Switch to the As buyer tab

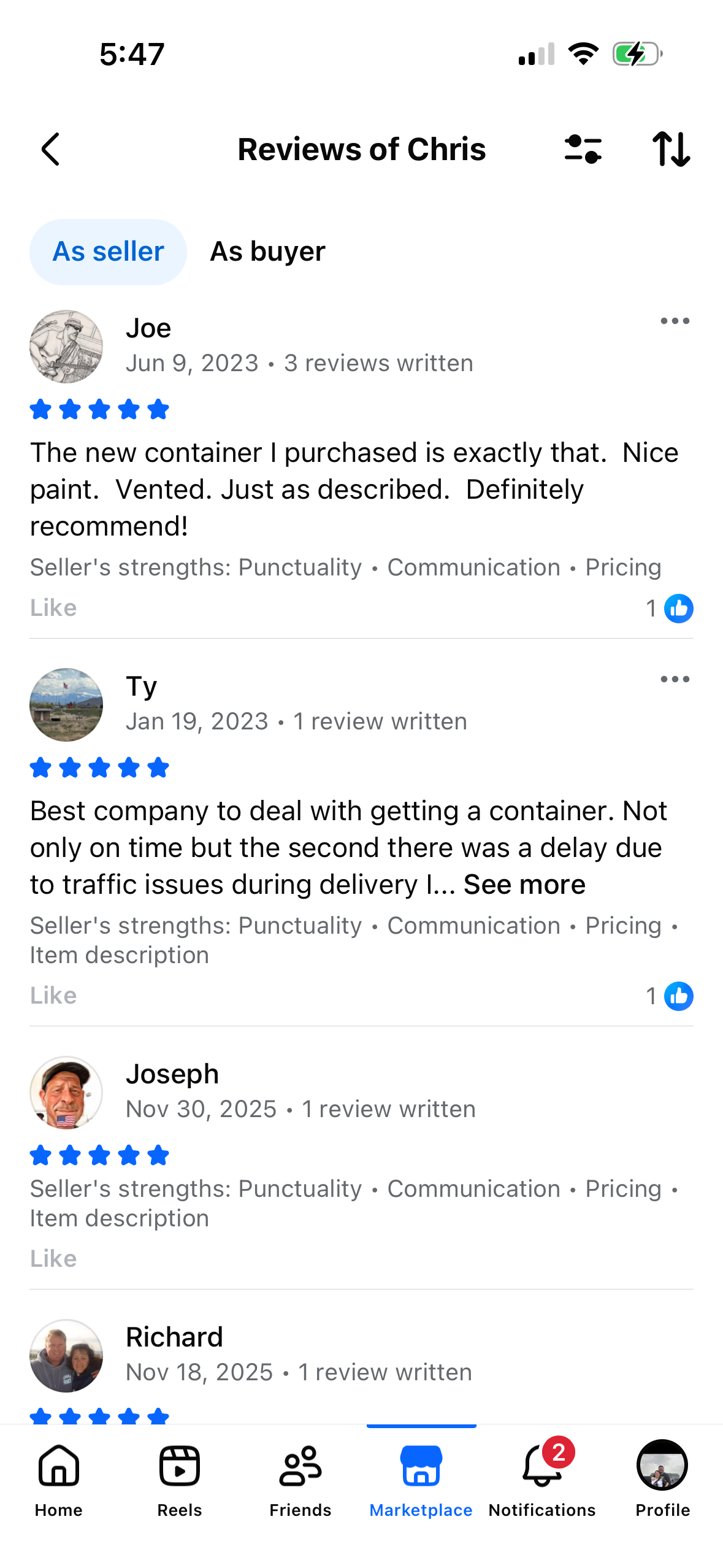coord(267,251)
